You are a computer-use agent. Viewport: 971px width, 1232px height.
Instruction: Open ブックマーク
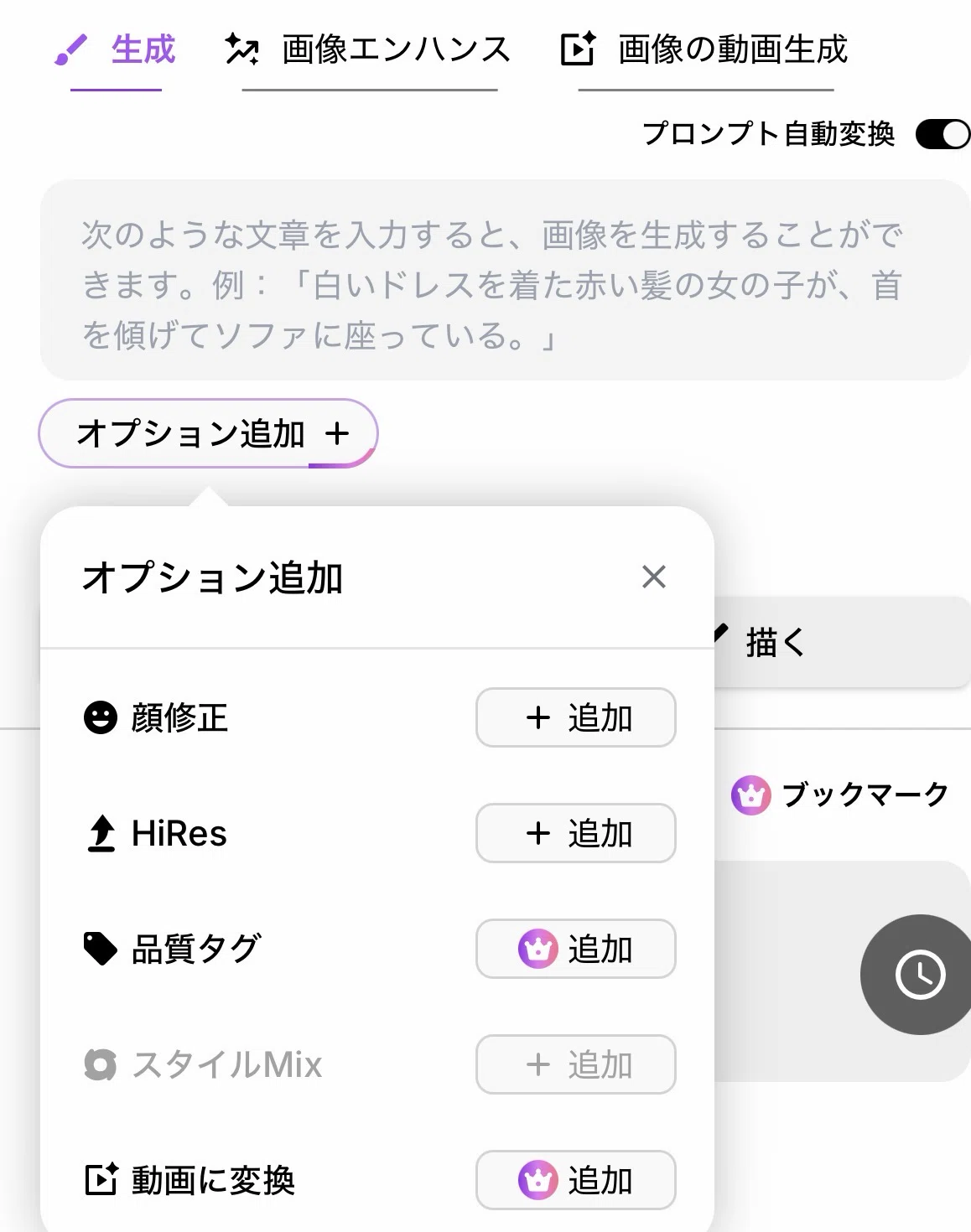point(840,795)
